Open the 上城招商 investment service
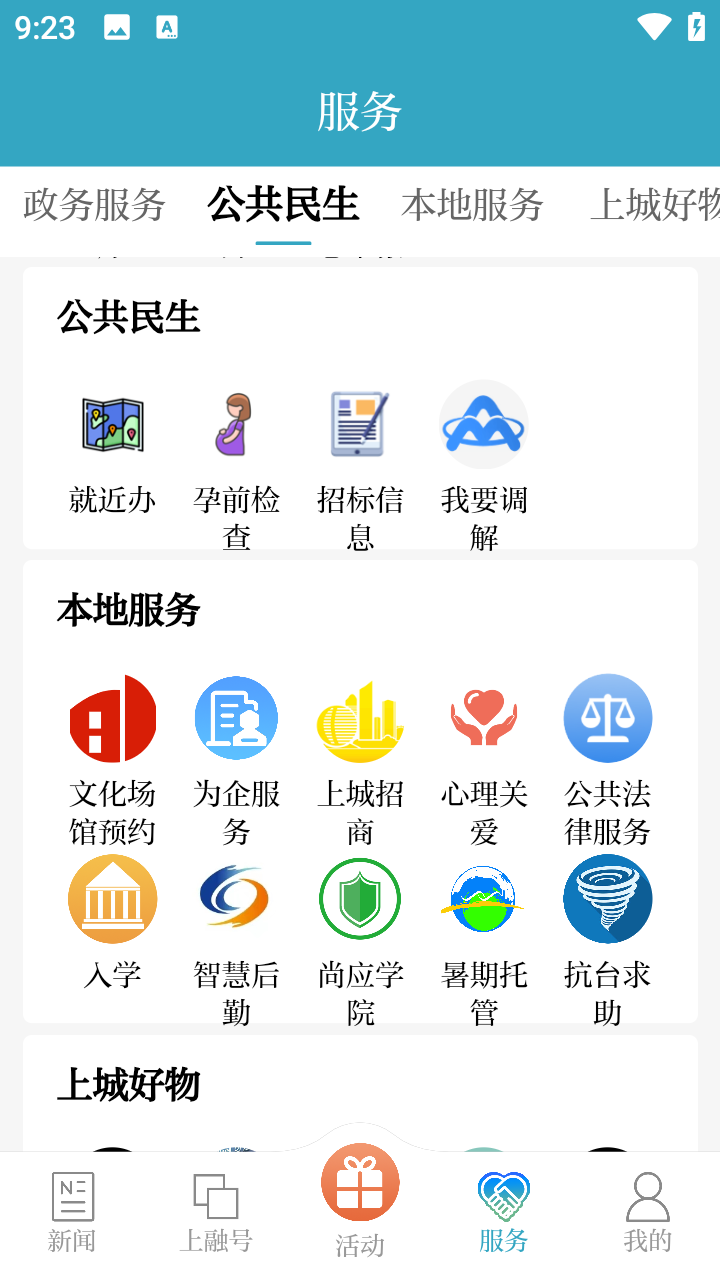 coord(360,718)
